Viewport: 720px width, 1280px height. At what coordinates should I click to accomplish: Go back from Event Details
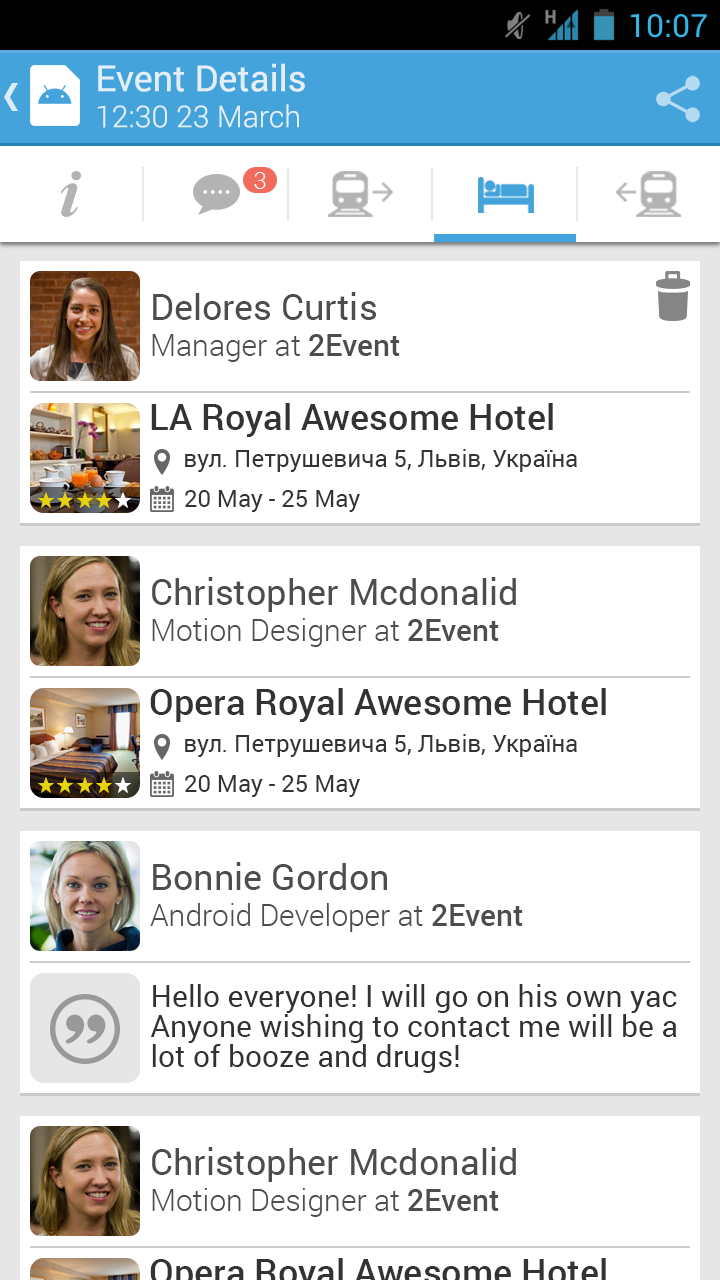pyautogui.click(x=14, y=97)
